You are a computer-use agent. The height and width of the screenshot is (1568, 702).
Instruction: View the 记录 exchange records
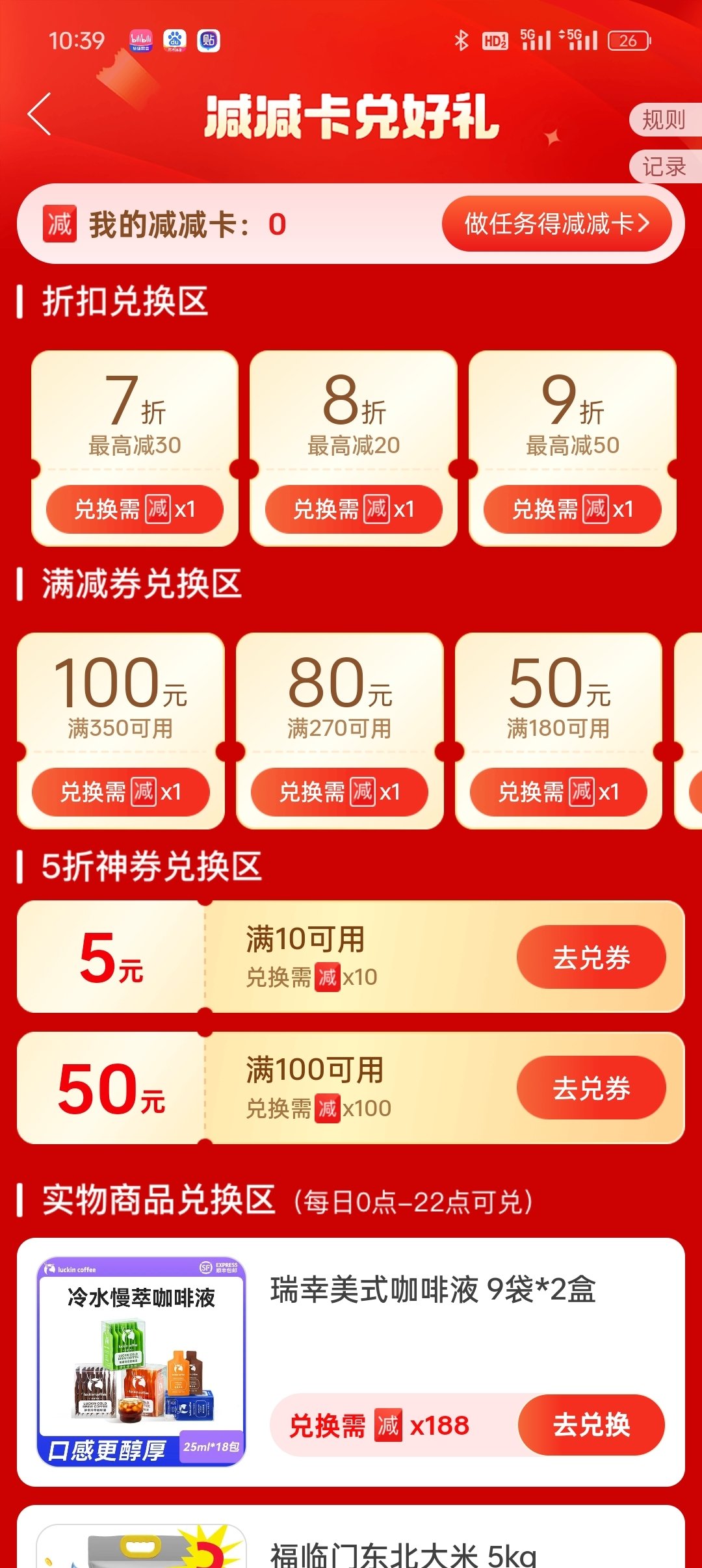click(664, 167)
